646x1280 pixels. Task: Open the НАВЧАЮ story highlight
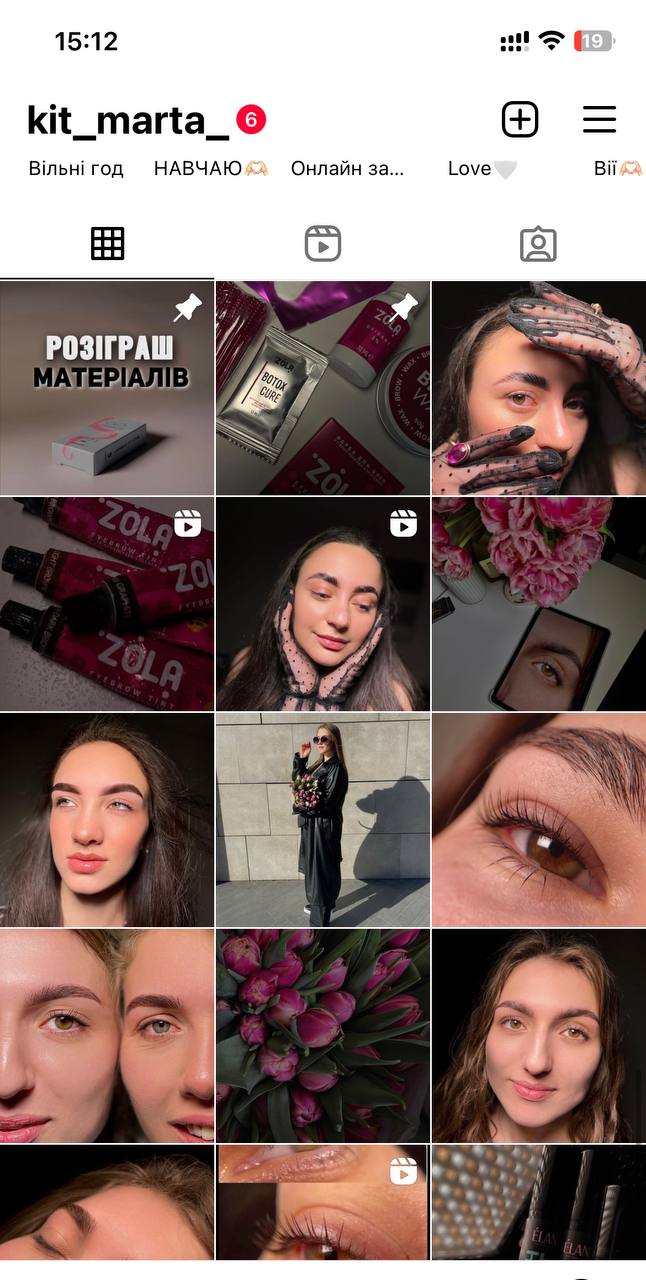point(211,169)
